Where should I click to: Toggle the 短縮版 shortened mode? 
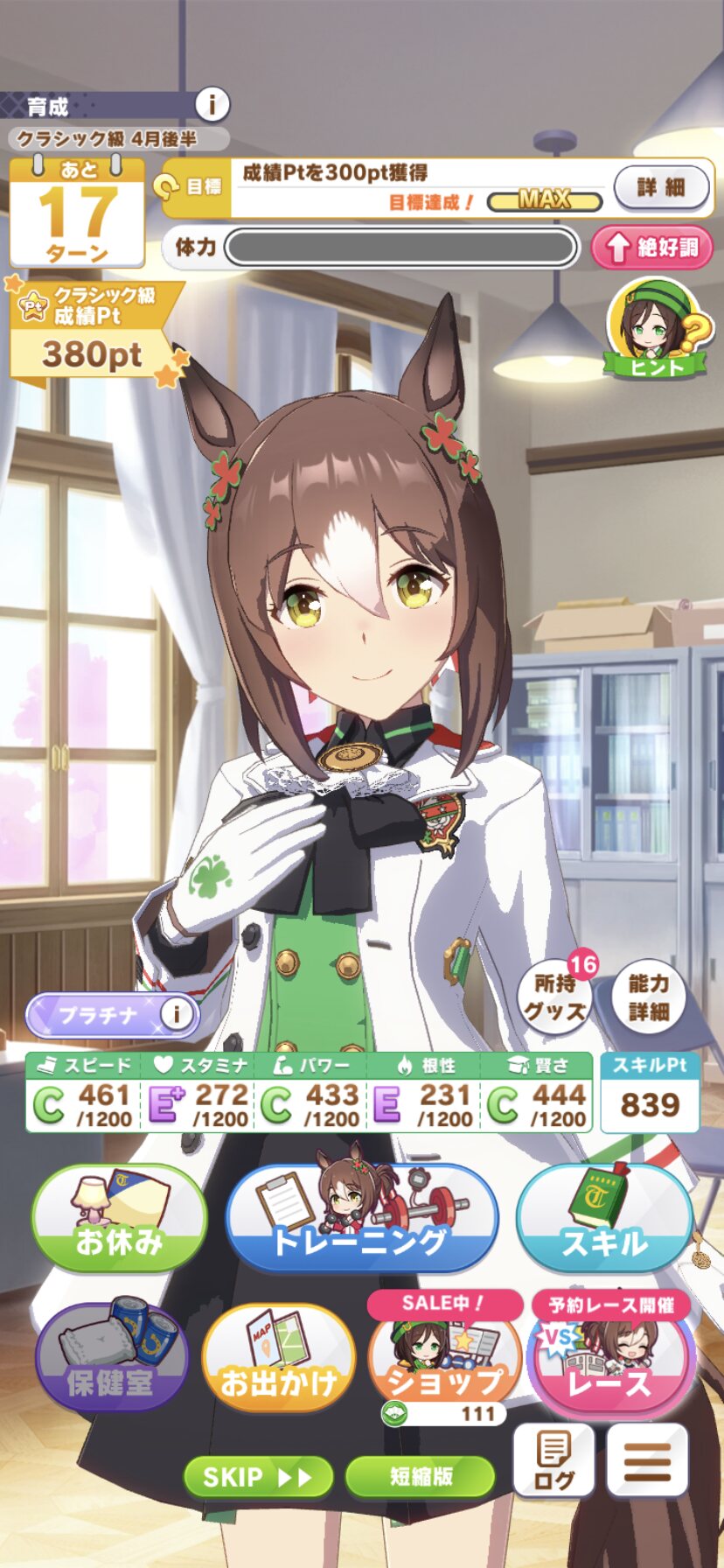(421, 1477)
